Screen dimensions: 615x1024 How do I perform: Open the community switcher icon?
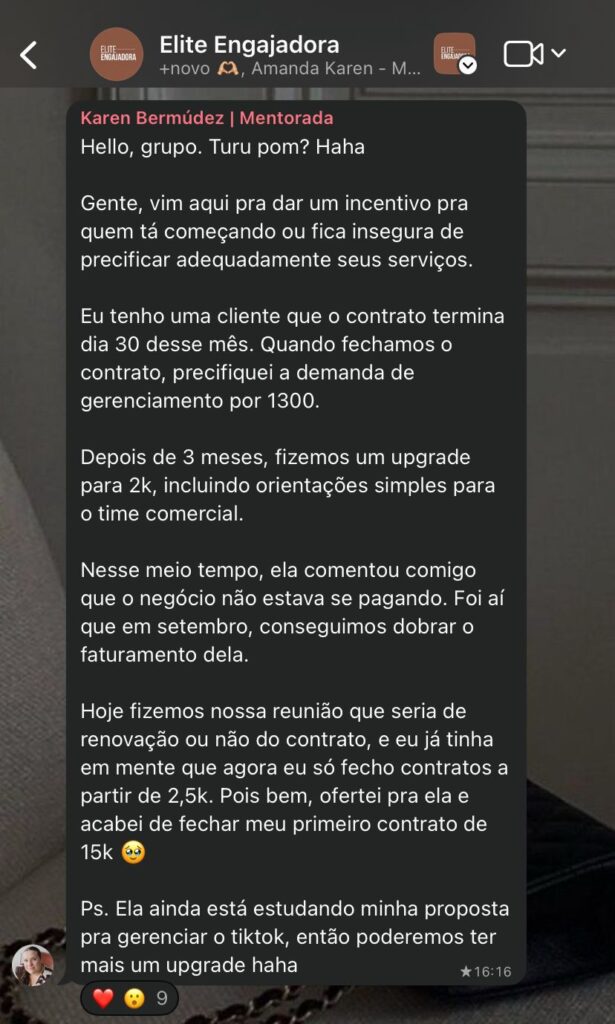[455, 54]
